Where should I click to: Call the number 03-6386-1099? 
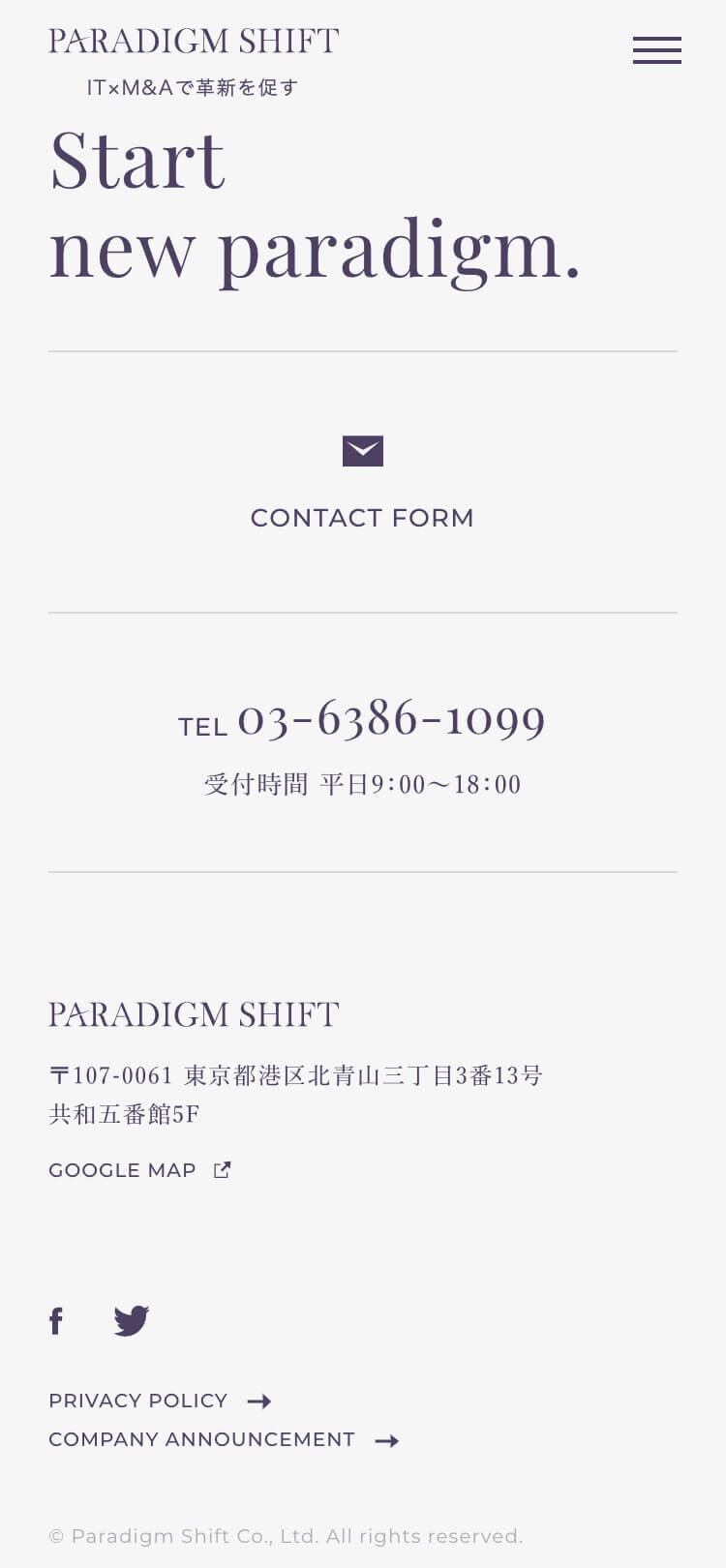tap(392, 719)
